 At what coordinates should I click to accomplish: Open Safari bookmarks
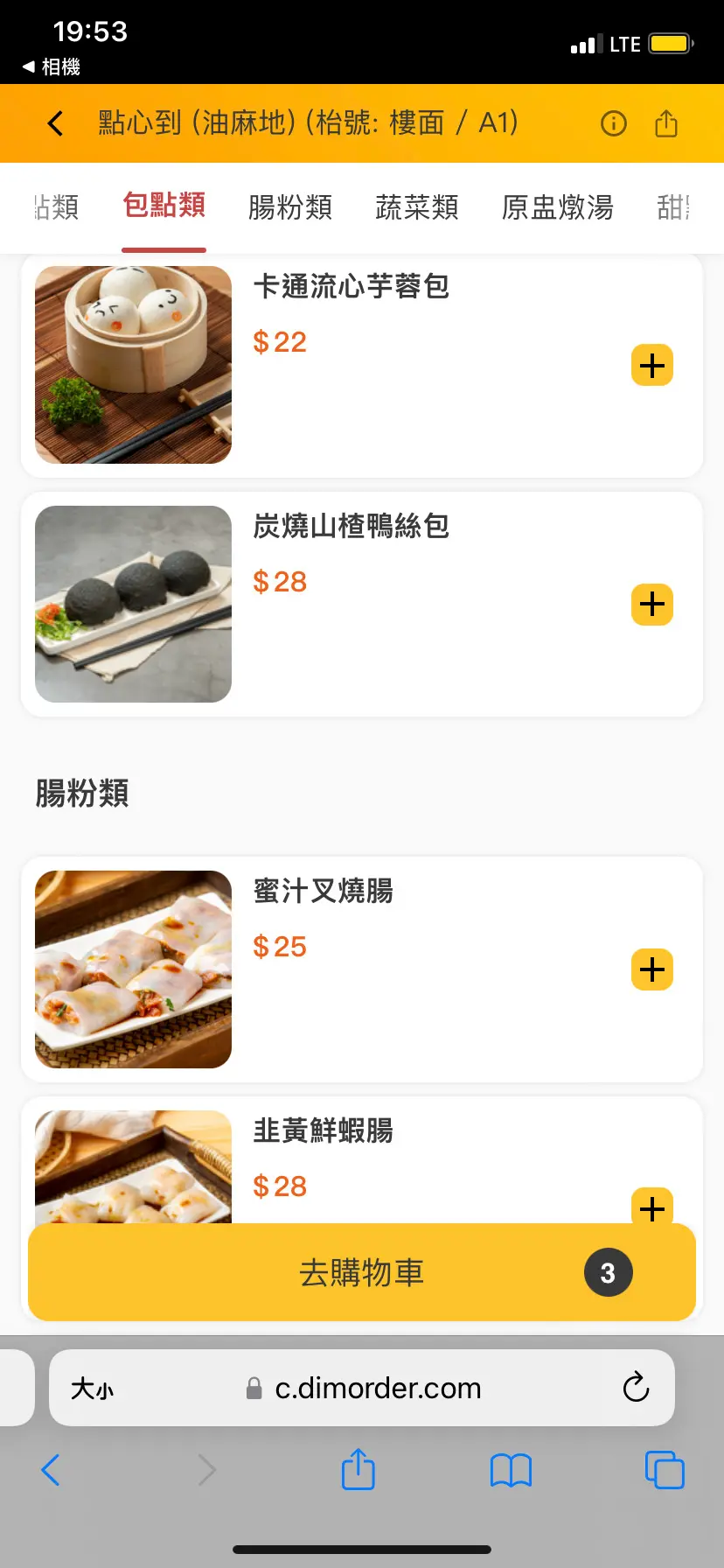512,1470
